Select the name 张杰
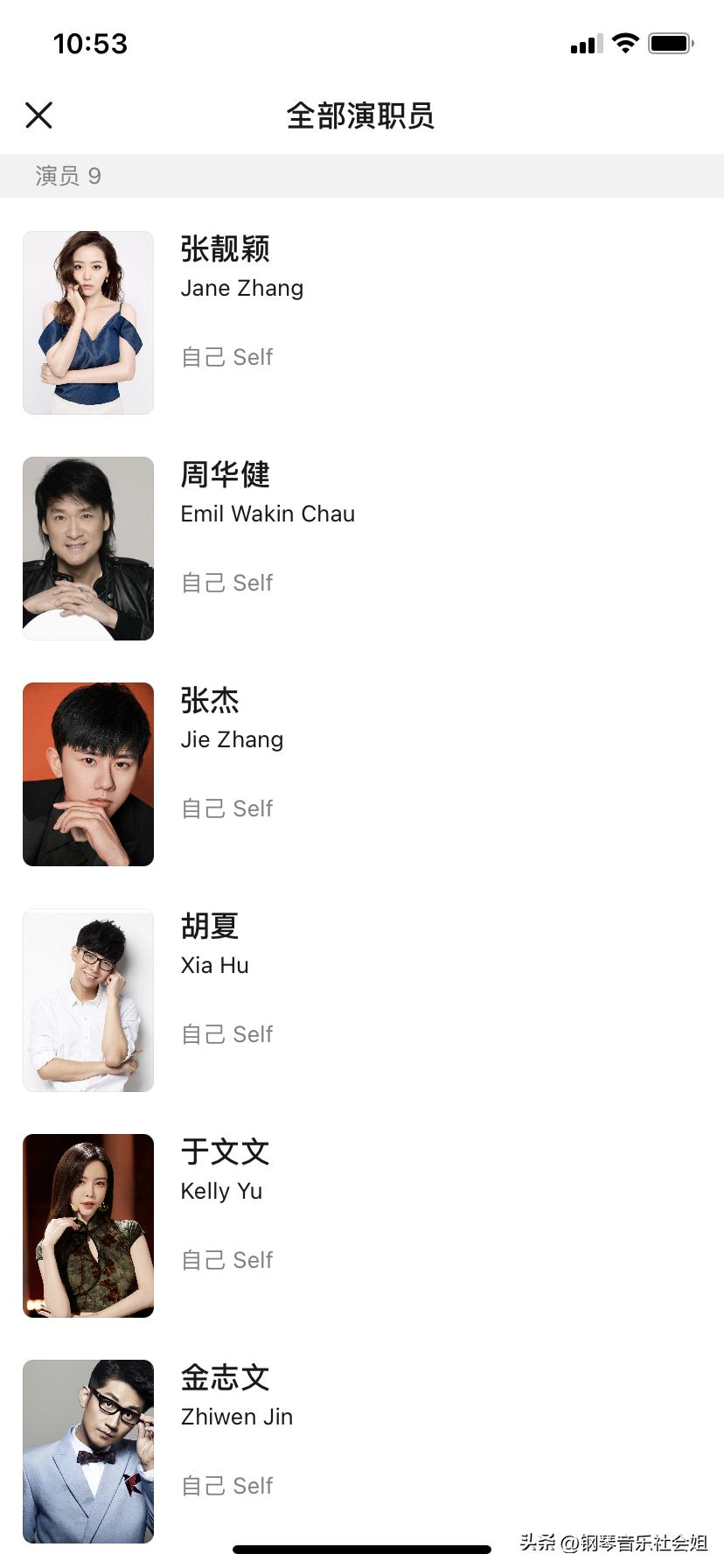 point(209,701)
